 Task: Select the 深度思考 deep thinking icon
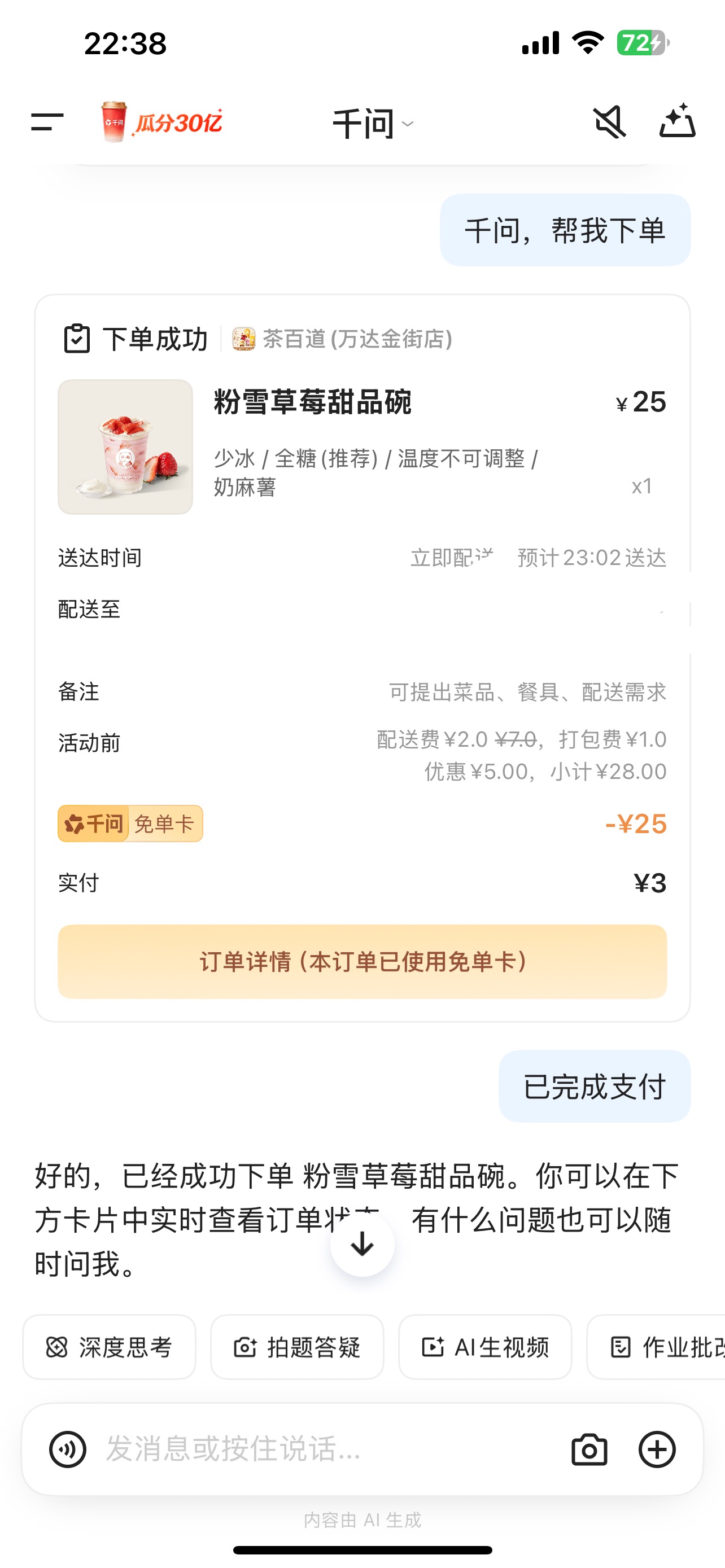[58, 1347]
